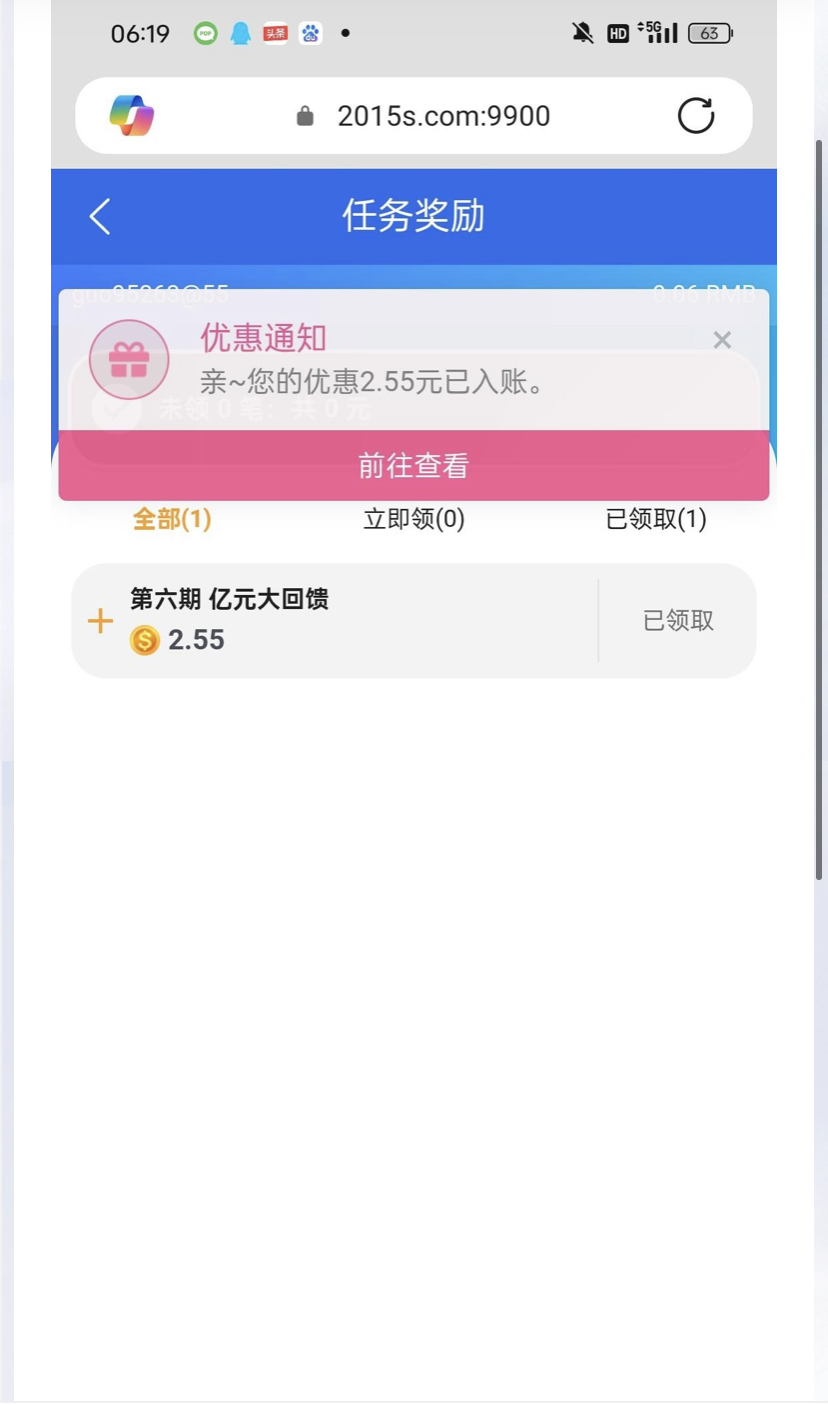
Task: Reload the page with the refresh icon
Action: pyautogui.click(x=696, y=116)
